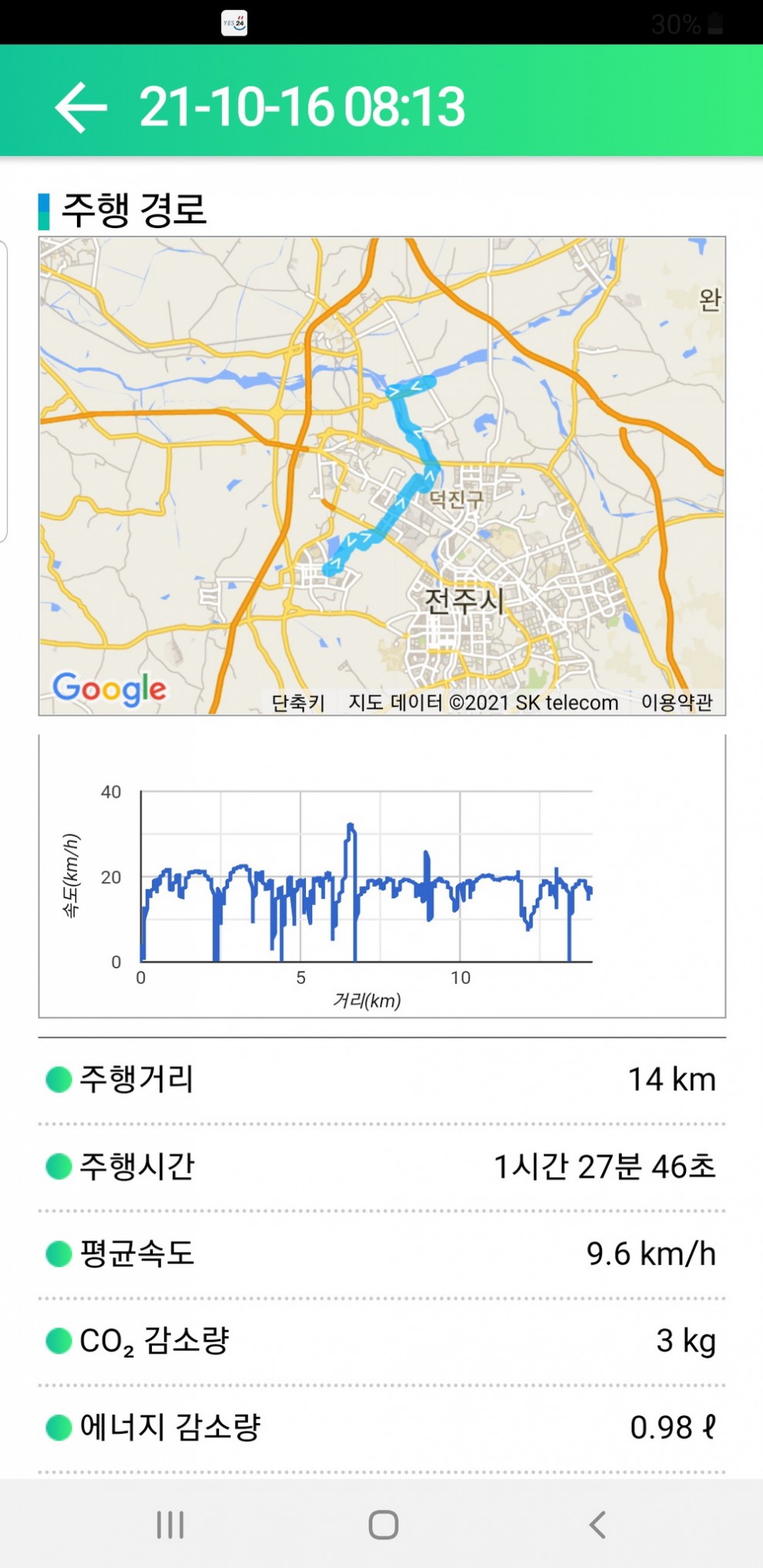Go back using the header arrow
Screen dimensions: 763x1568
[81, 107]
